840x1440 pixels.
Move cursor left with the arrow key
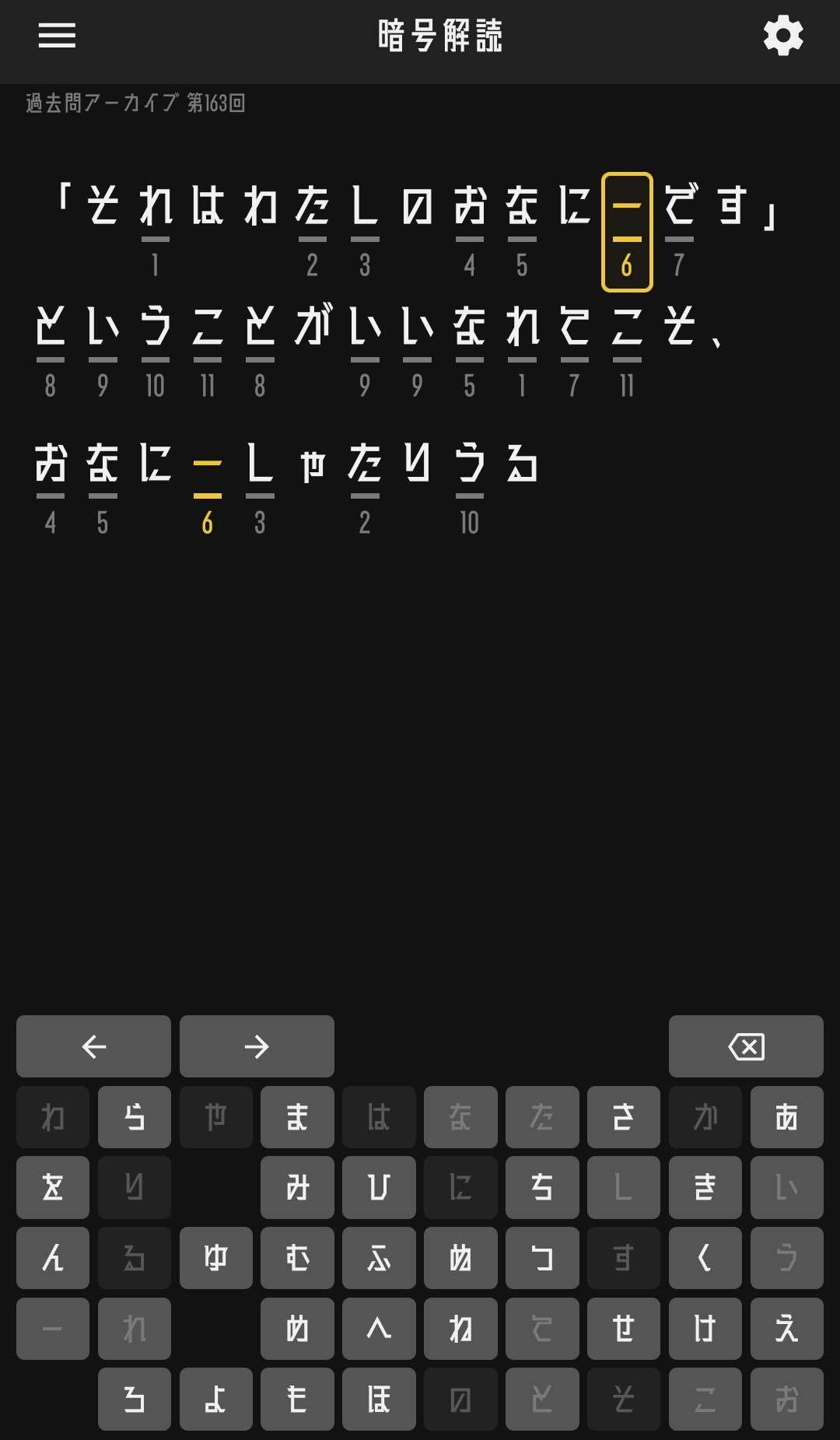[x=93, y=1046]
